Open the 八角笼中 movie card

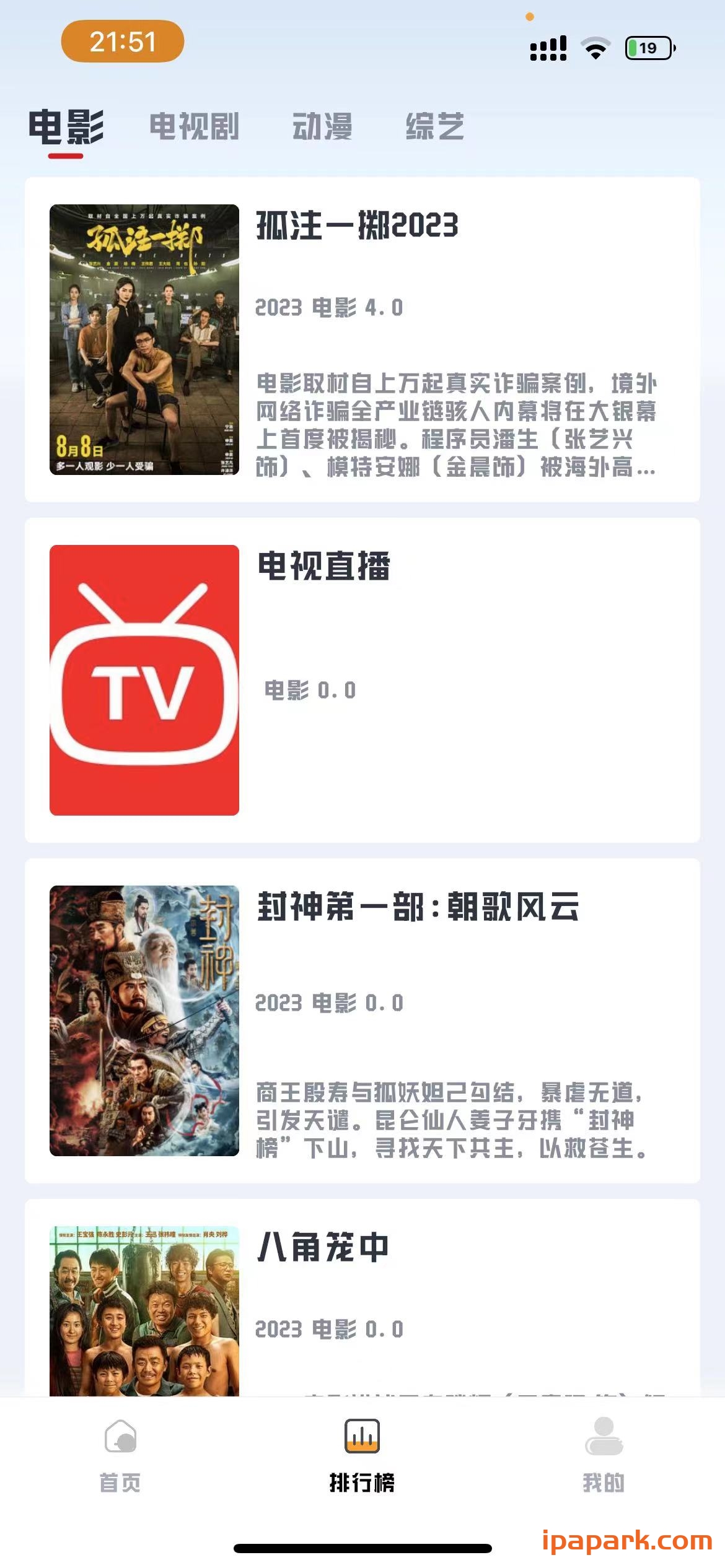[362, 1300]
